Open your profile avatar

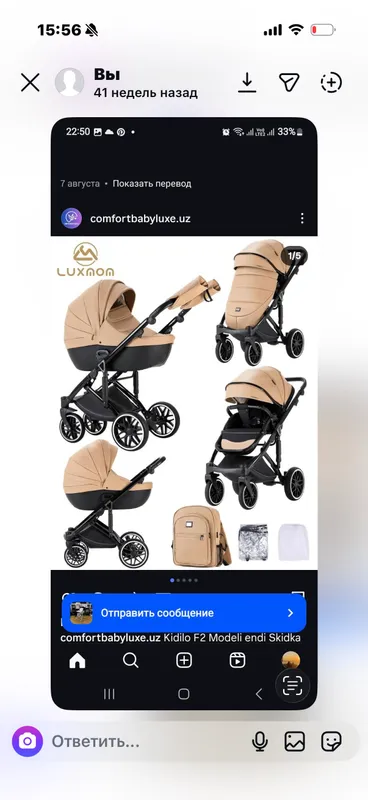69,82
